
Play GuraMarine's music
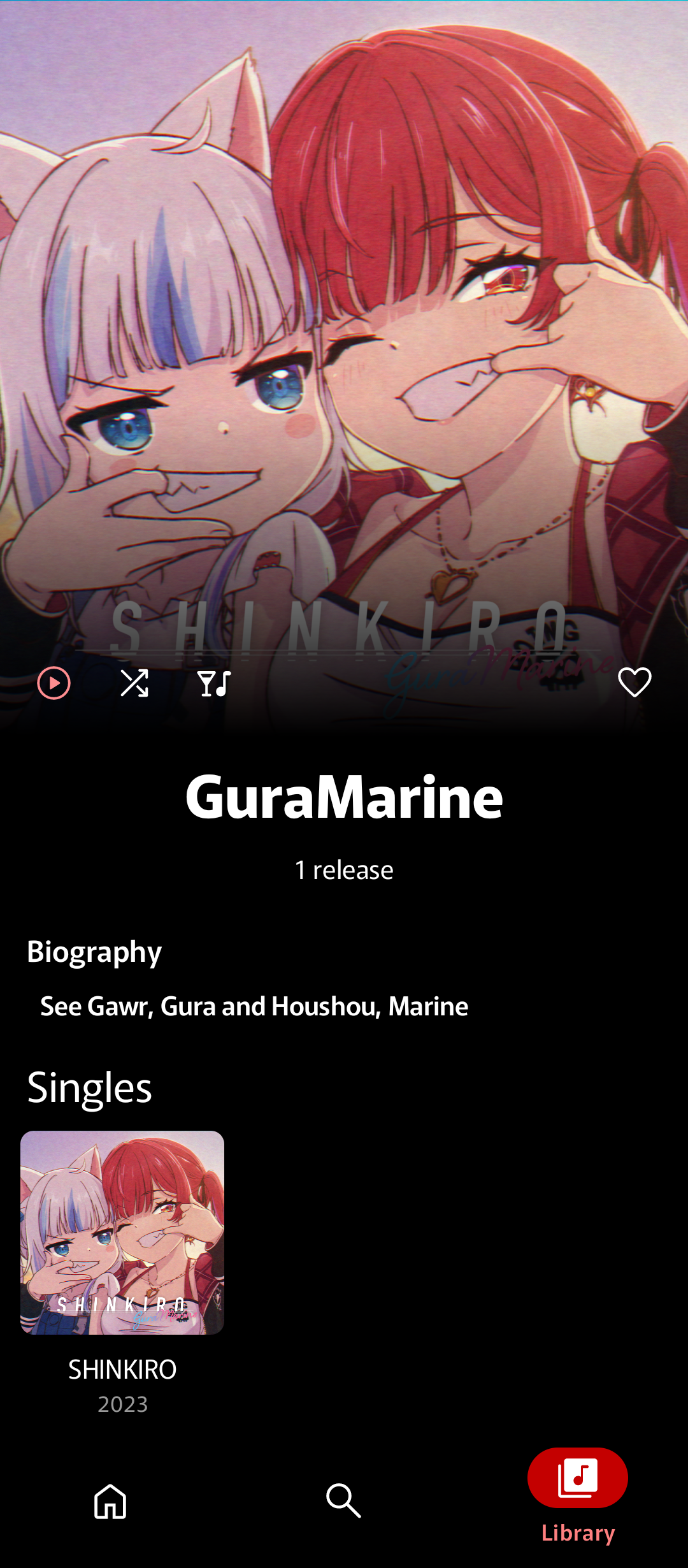[54, 683]
